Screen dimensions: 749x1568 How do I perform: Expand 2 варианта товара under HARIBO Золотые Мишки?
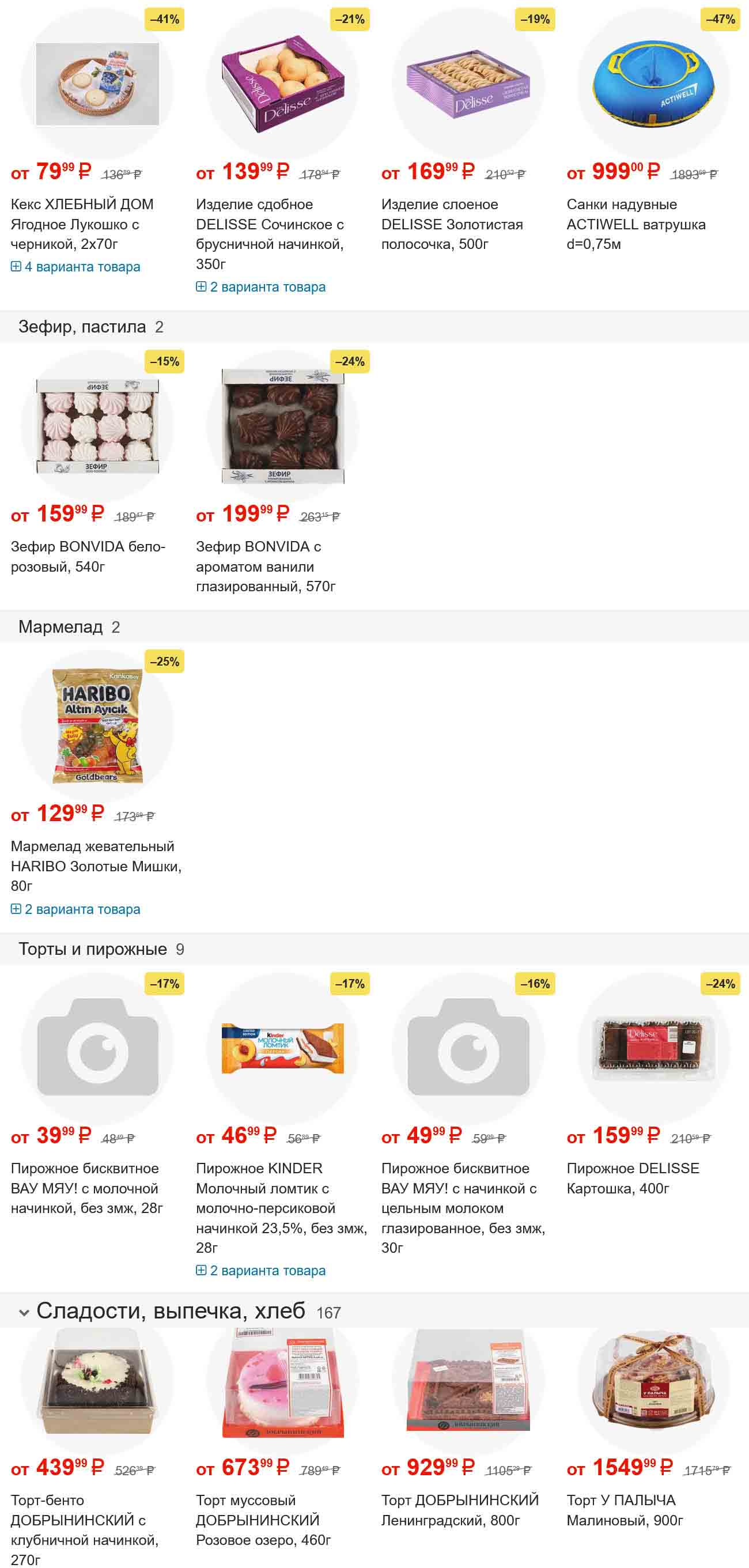click(75, 909)
